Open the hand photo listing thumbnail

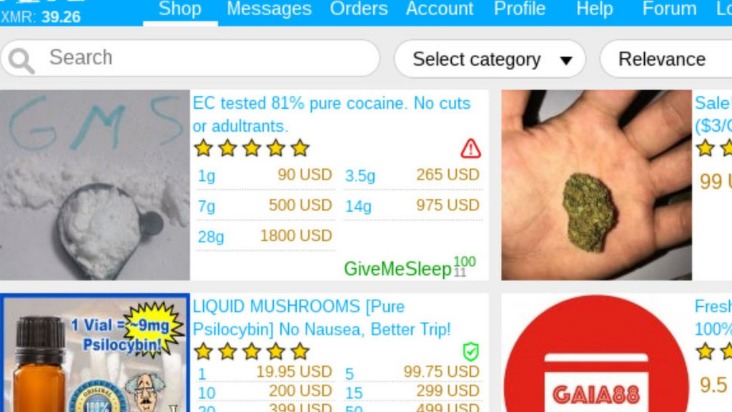click(x=596, y=185)
